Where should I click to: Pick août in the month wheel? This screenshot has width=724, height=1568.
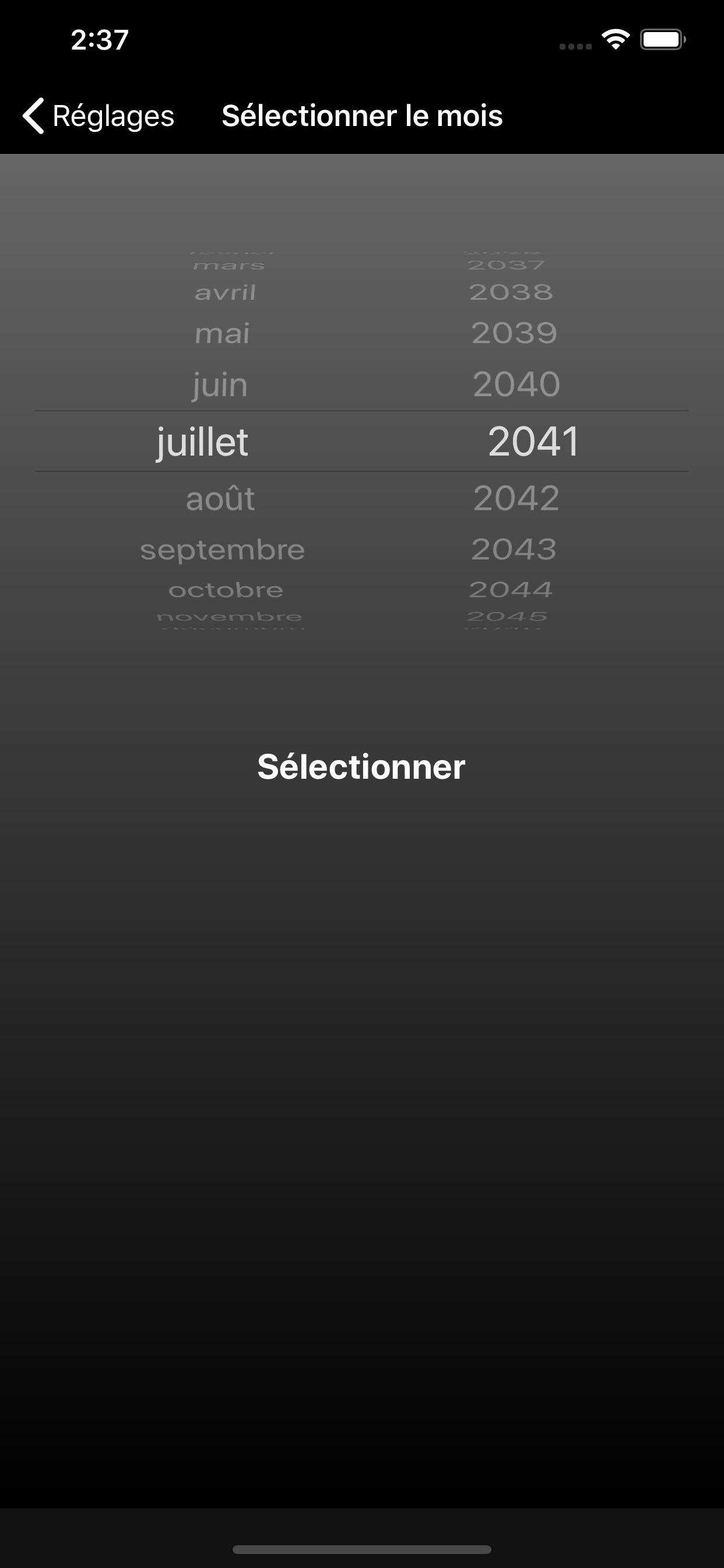pos(220,499)
